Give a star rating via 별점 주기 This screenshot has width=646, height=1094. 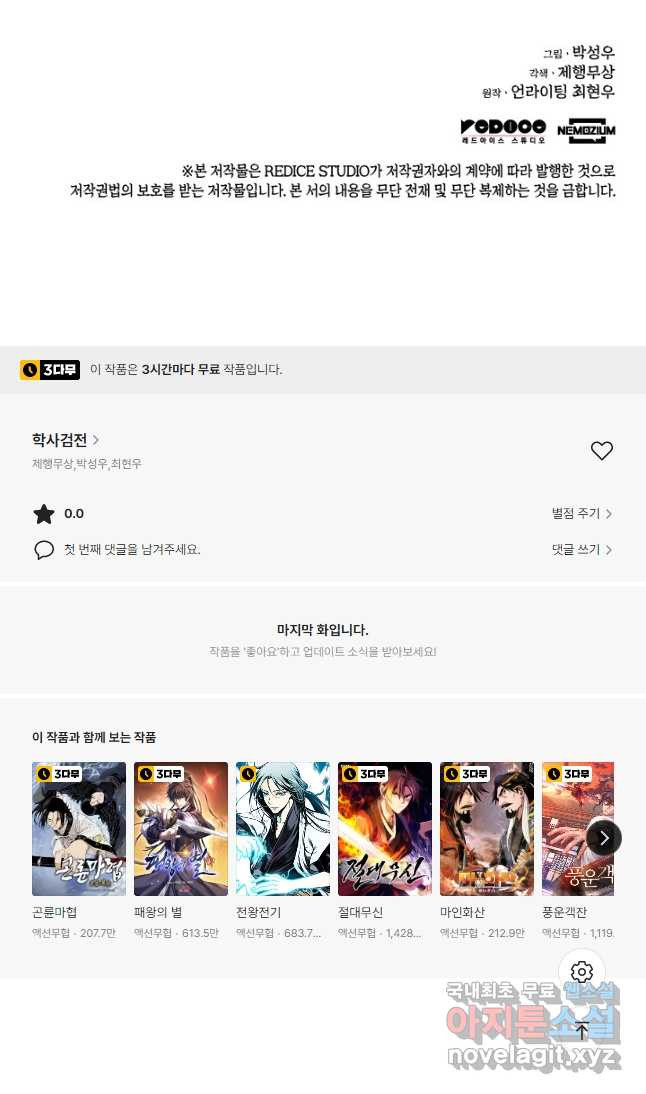tap(582, 514)
